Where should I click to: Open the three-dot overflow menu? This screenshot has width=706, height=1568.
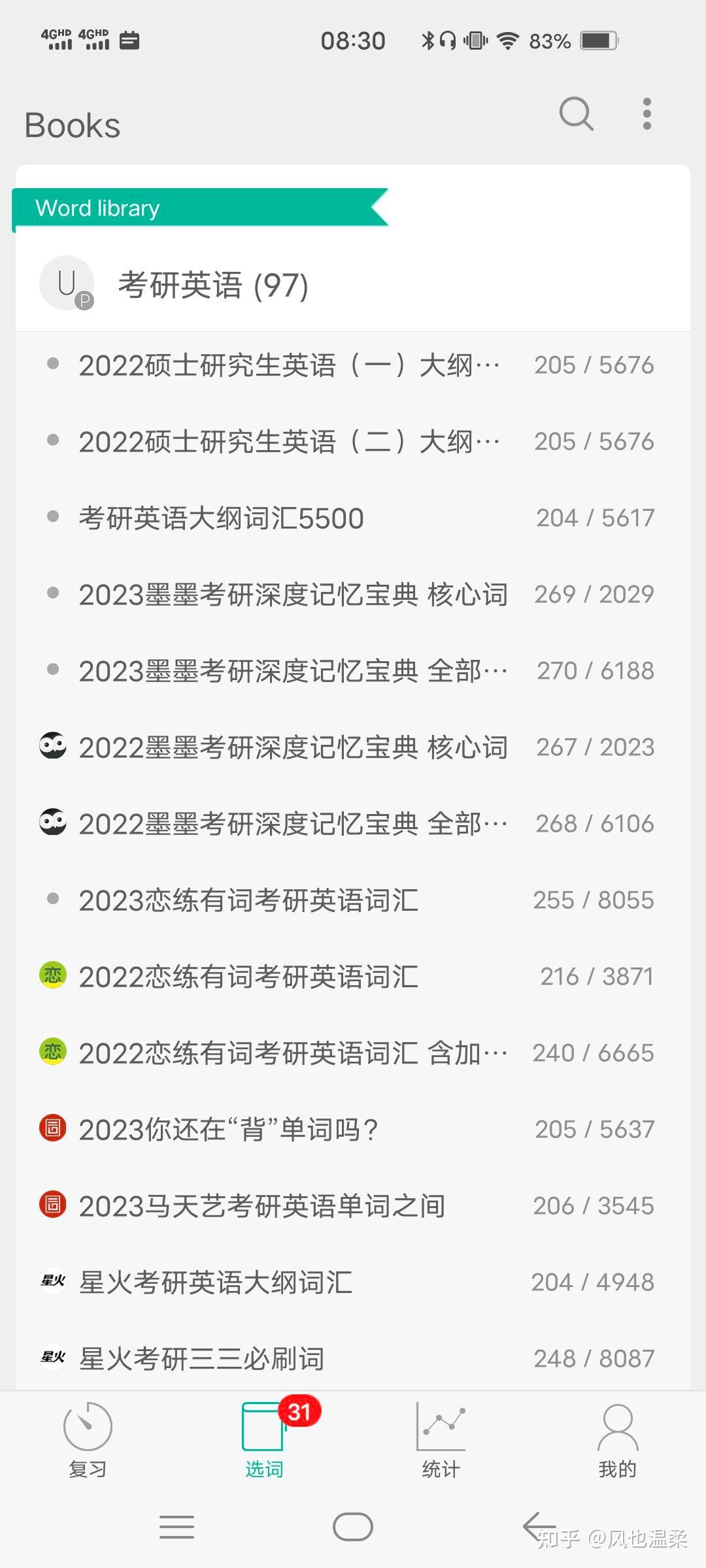(x=647, y=114)
